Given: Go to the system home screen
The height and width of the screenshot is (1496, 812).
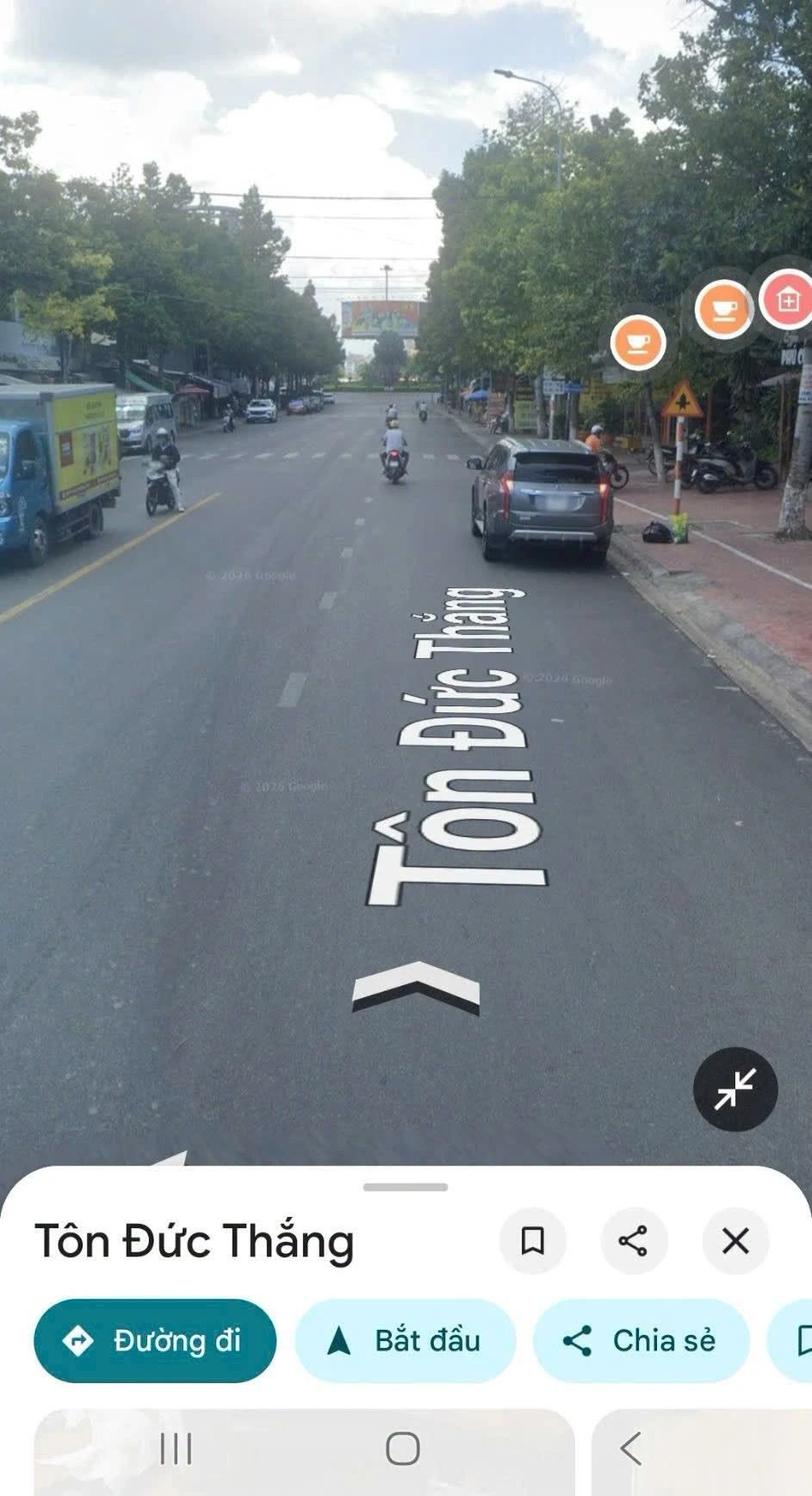Looking at the screenshot, I should coord(403,1449).
